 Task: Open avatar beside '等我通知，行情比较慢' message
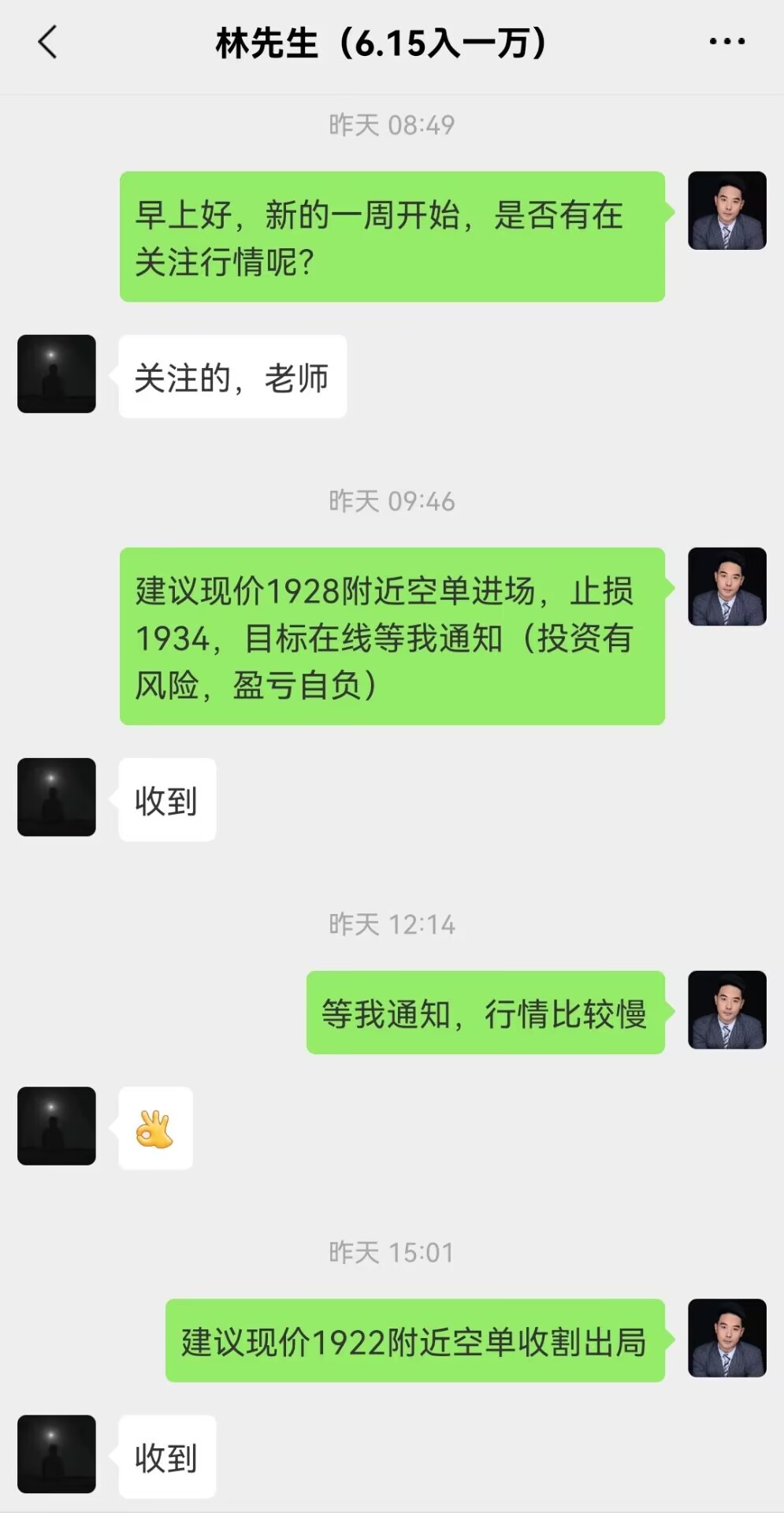(x=726, y=1009)
